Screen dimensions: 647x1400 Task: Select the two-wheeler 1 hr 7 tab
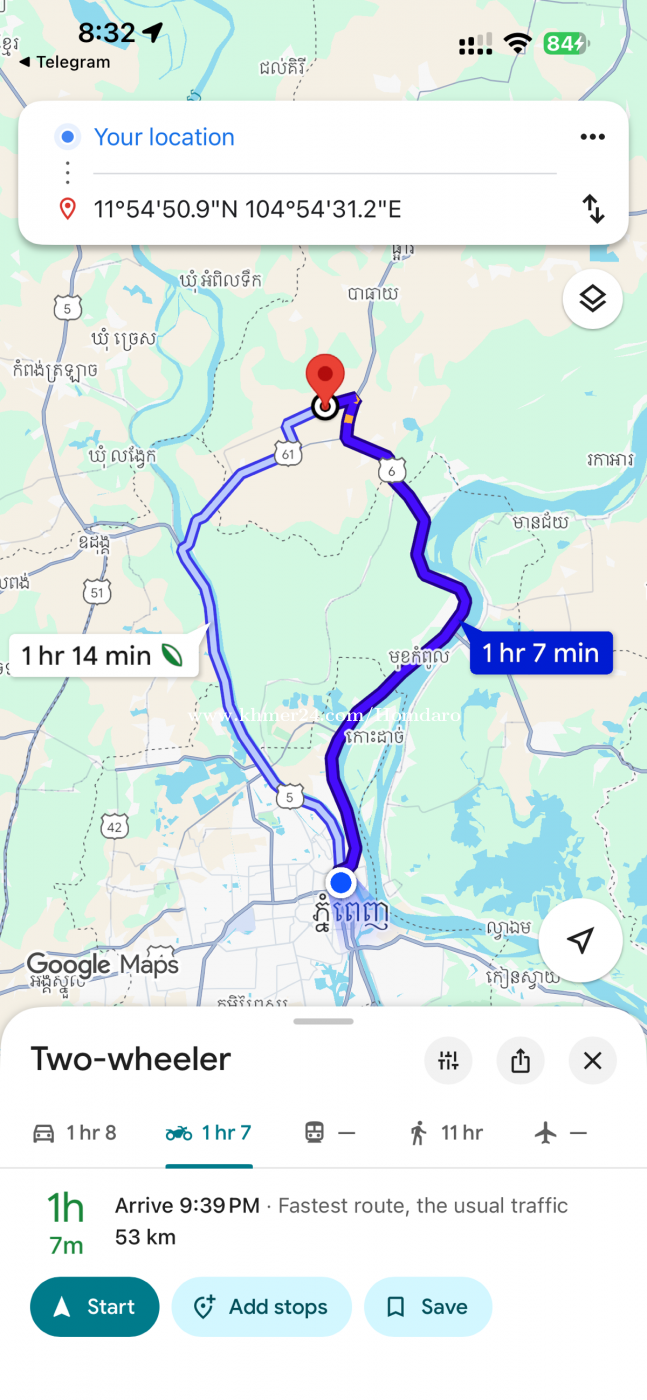[x=209, y=1133]
